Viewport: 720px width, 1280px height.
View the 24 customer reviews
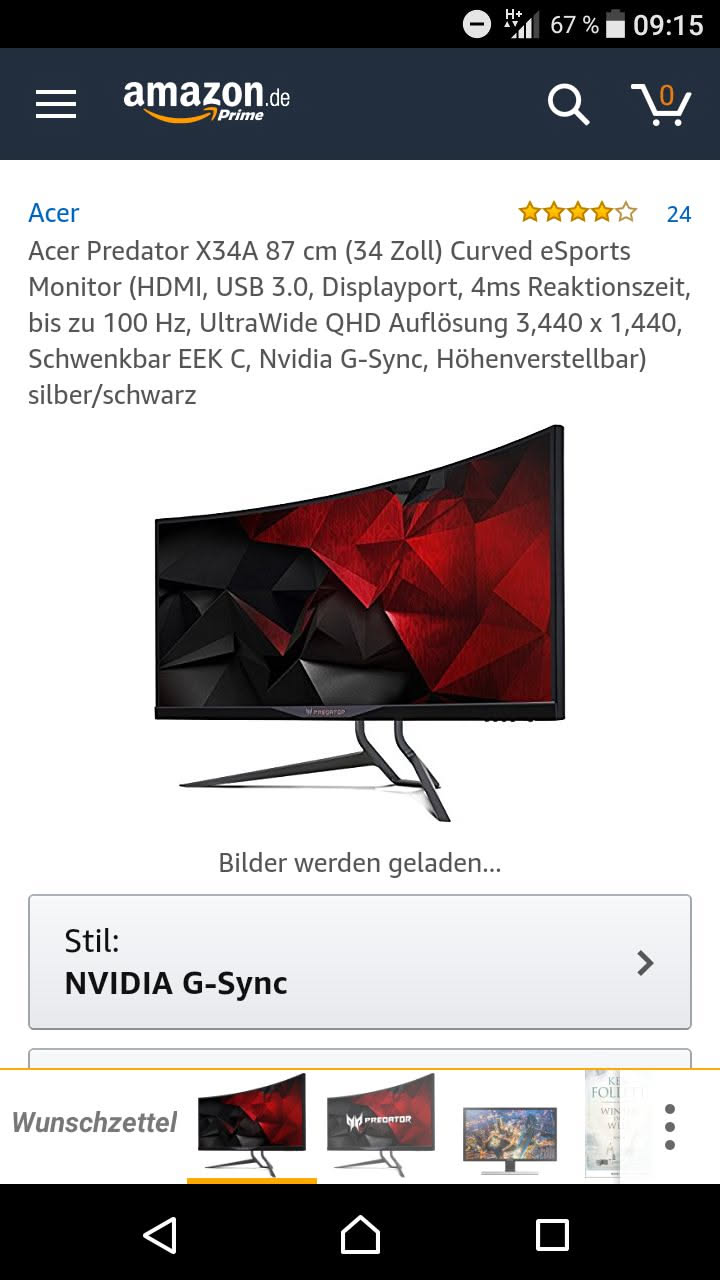tap(679, 214)
